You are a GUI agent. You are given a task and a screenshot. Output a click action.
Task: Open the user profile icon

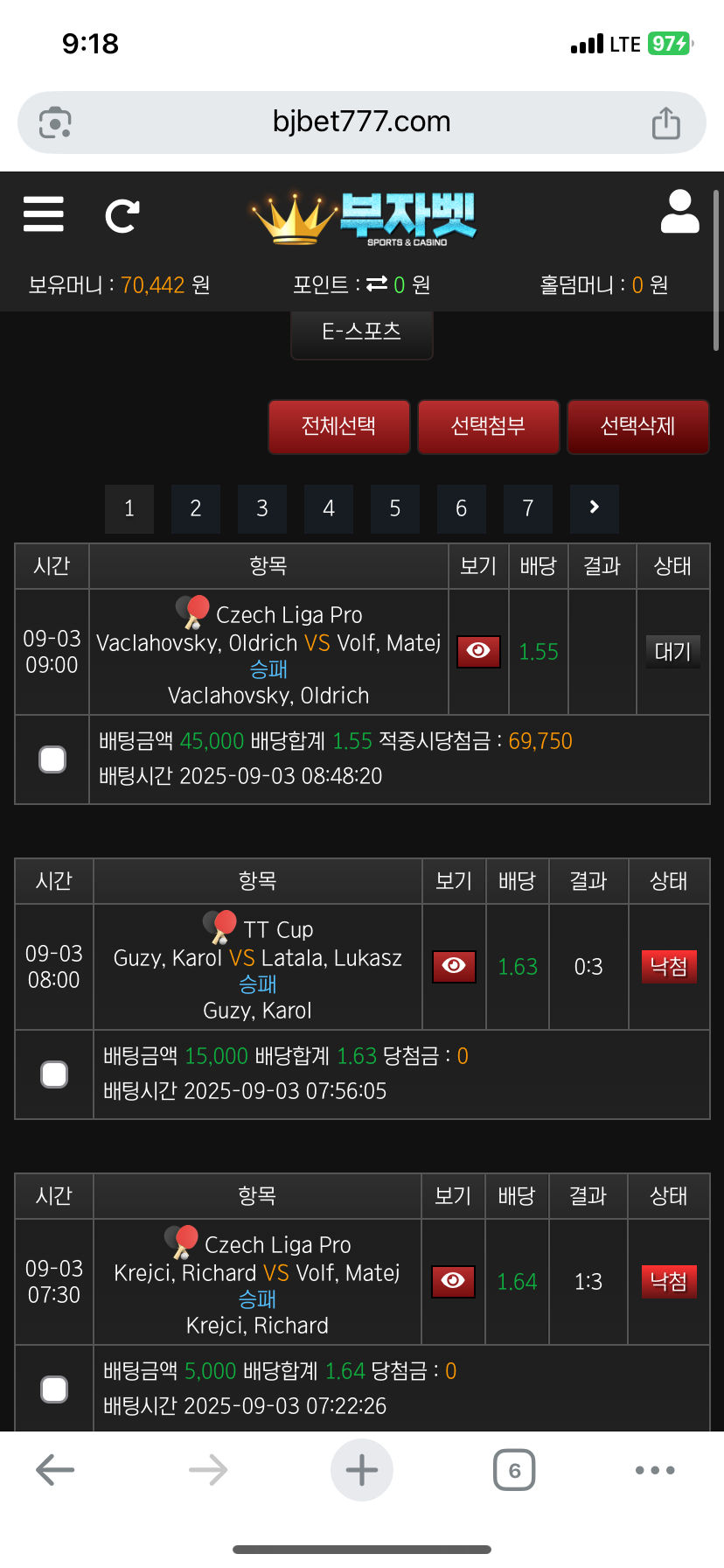tap(679, 212)
